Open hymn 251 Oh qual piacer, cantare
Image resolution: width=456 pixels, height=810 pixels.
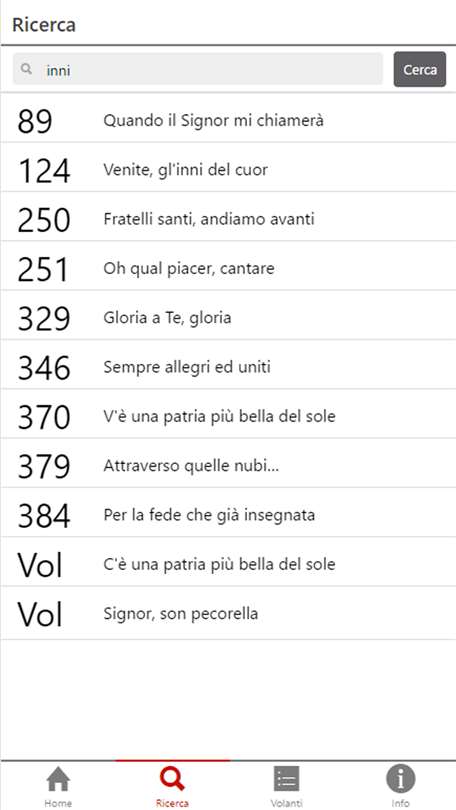click(x=228, y=268)
